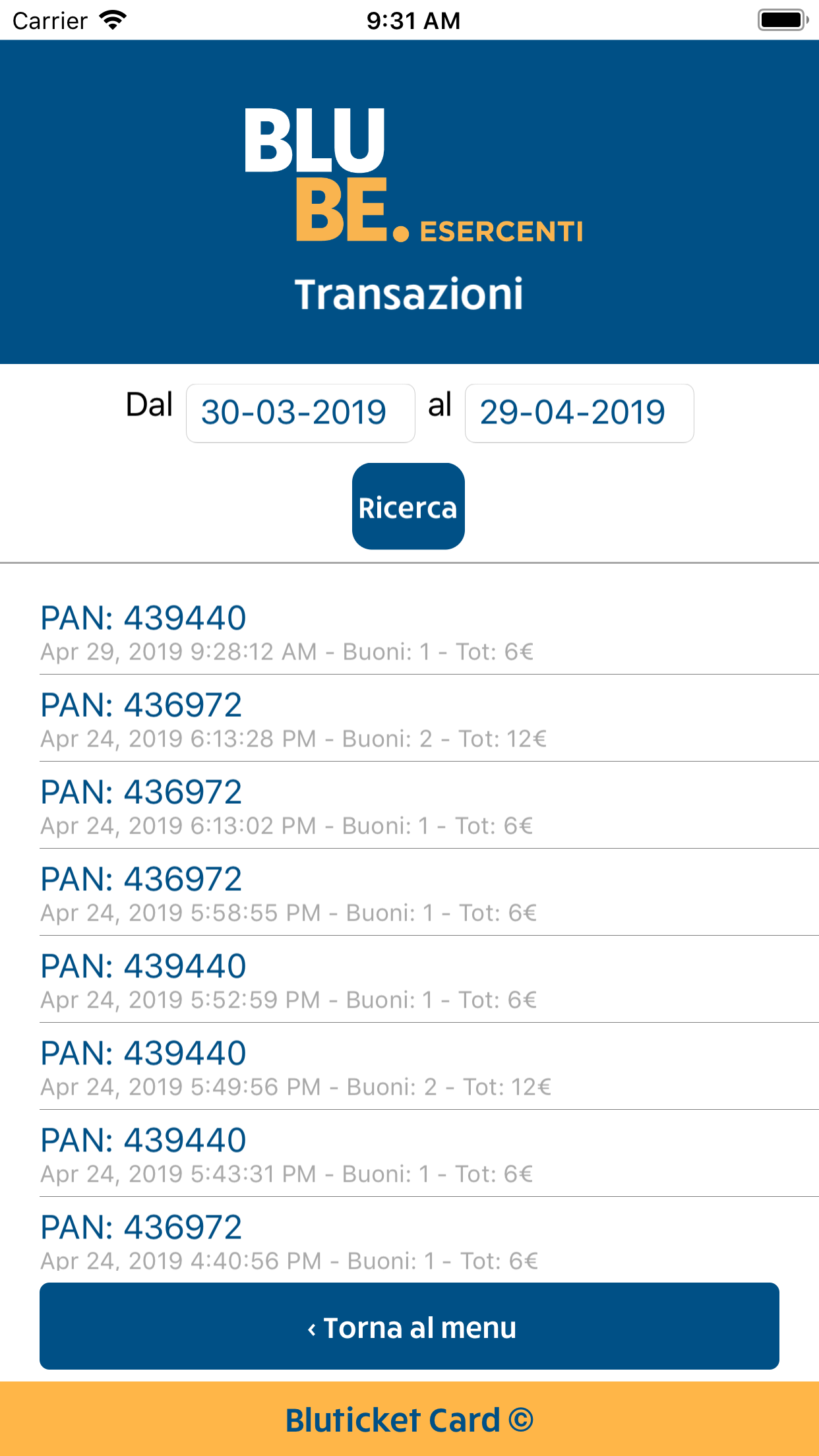Tap the Wi-Fi icon in status bar
The image size is (819, 1456).
pos(112,20)
